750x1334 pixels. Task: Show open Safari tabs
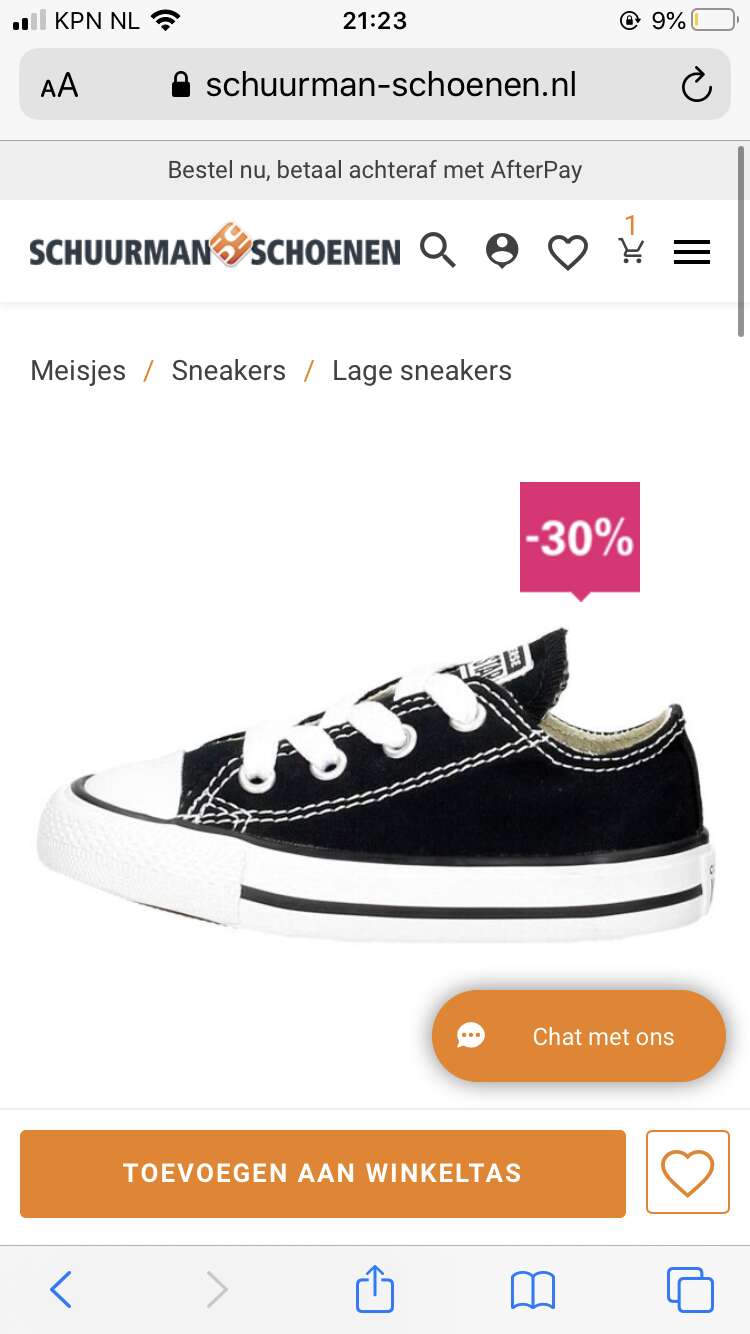[690, 1289]
